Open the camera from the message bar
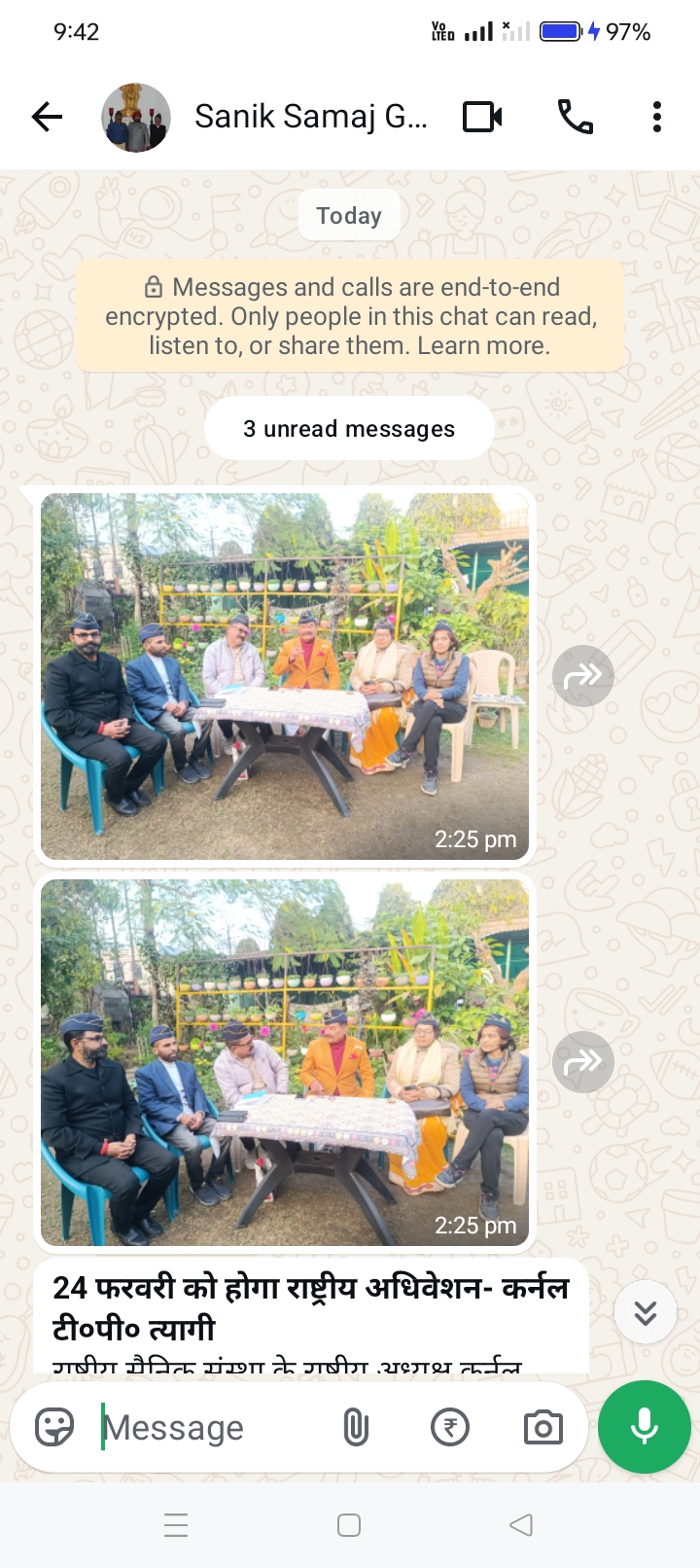Screen dimensions: 700x1568 542,1428
